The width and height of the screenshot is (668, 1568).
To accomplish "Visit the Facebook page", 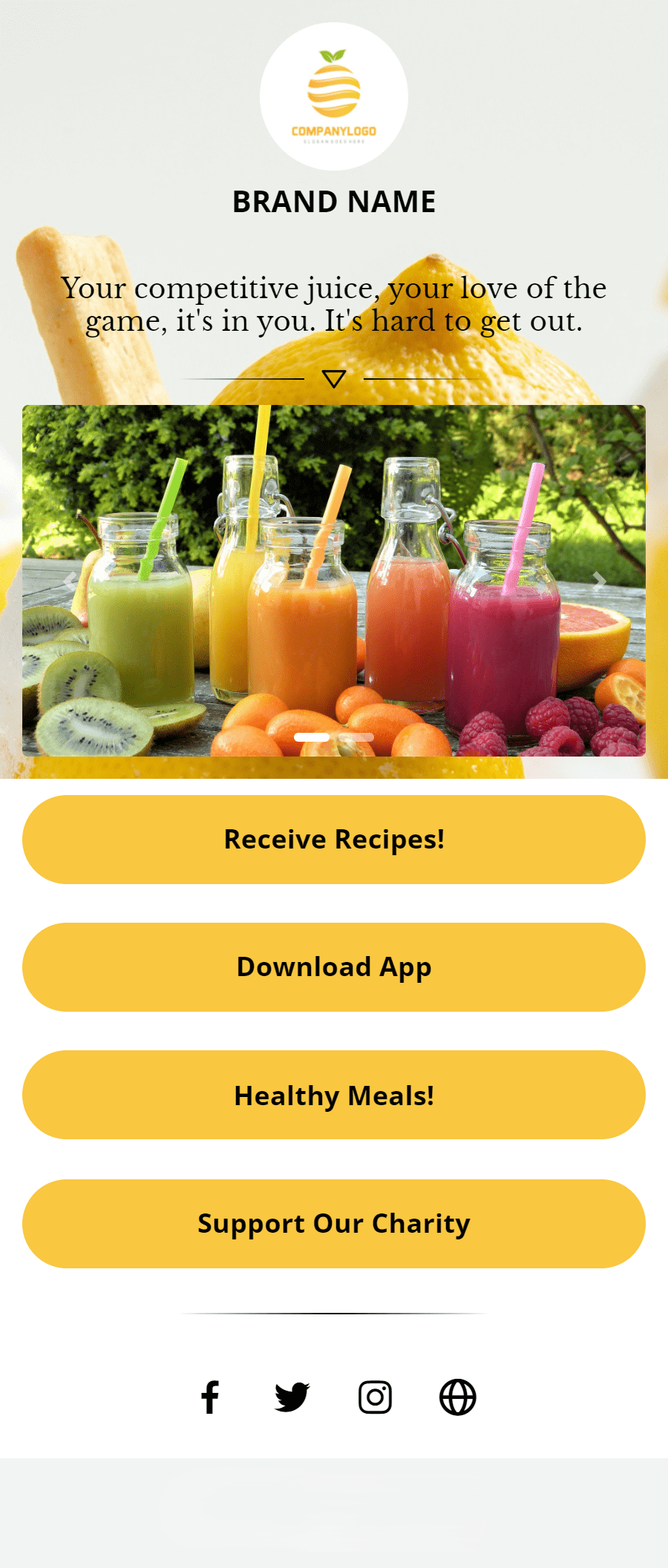I will 210,1397.
